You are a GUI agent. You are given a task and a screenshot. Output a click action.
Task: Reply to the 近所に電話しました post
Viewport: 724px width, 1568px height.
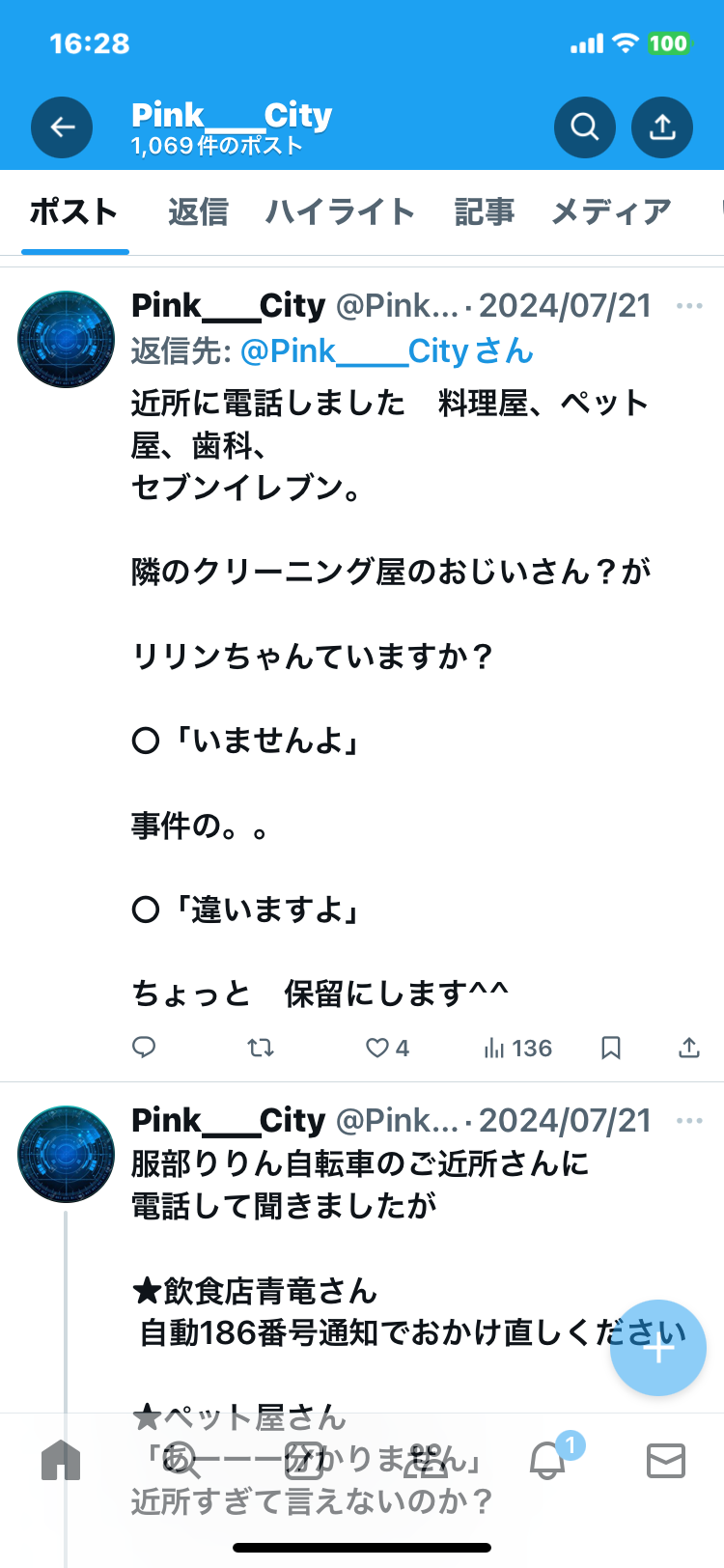(144, 1048)
